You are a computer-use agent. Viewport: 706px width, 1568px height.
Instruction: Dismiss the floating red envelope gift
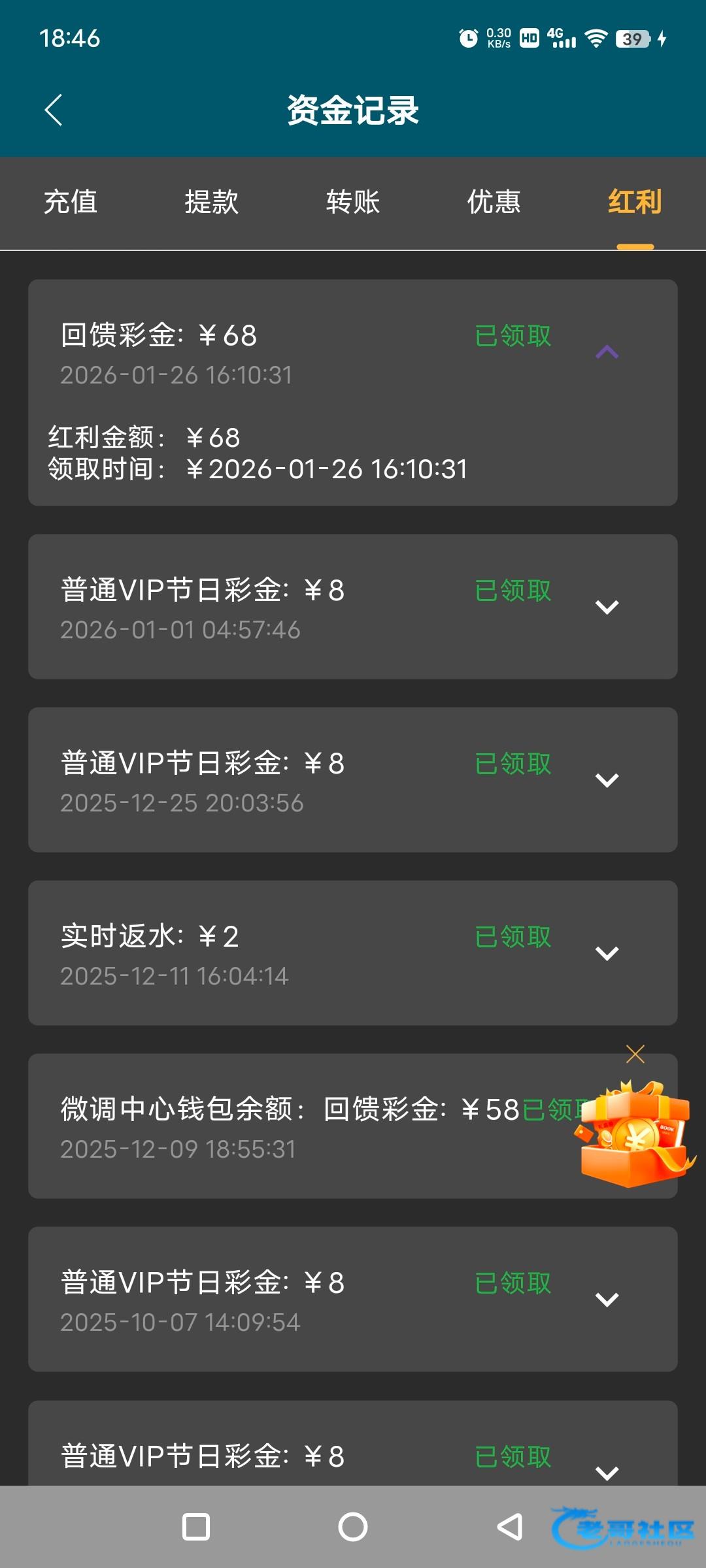[635, 1054]
